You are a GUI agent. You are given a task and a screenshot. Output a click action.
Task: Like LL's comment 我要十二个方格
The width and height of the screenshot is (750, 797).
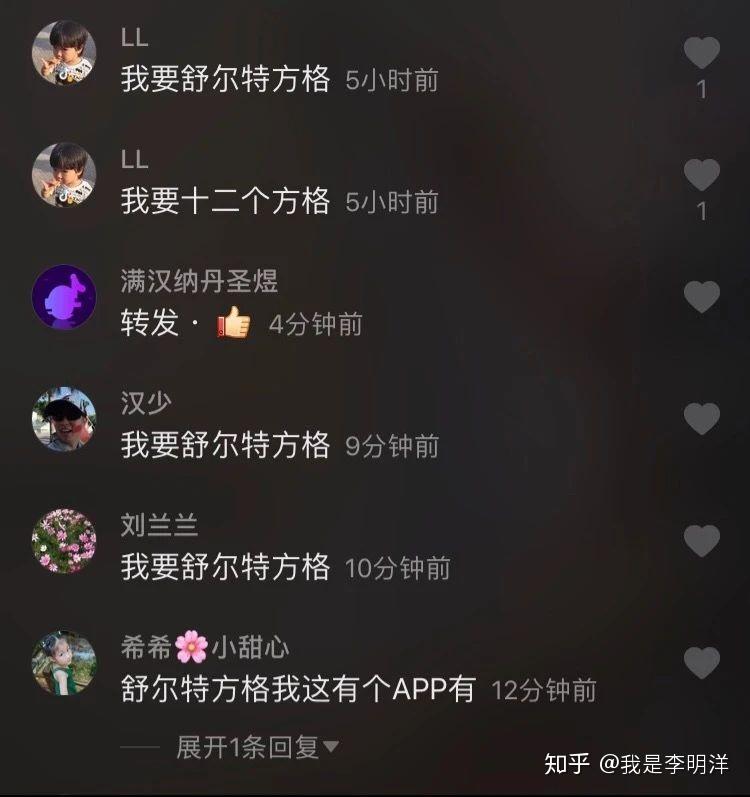701,175
